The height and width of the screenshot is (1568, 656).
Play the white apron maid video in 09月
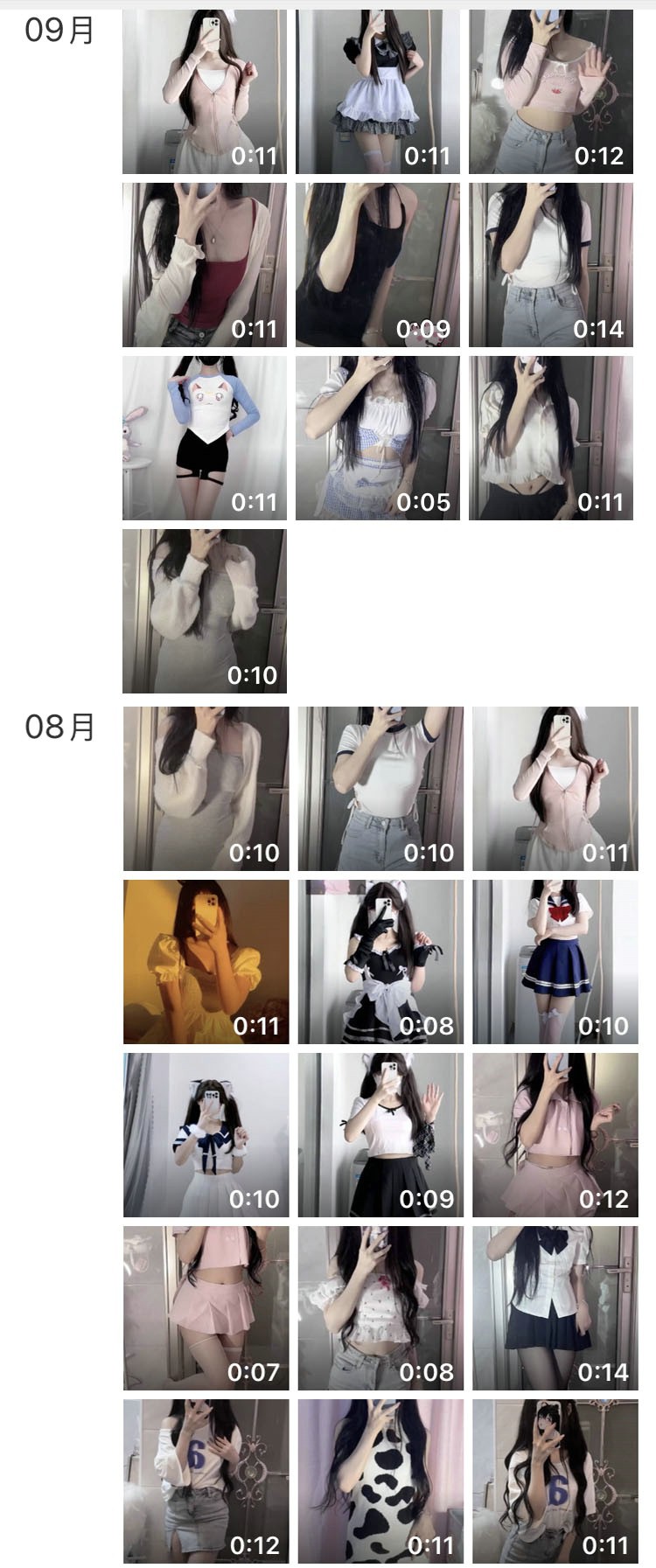377,92
